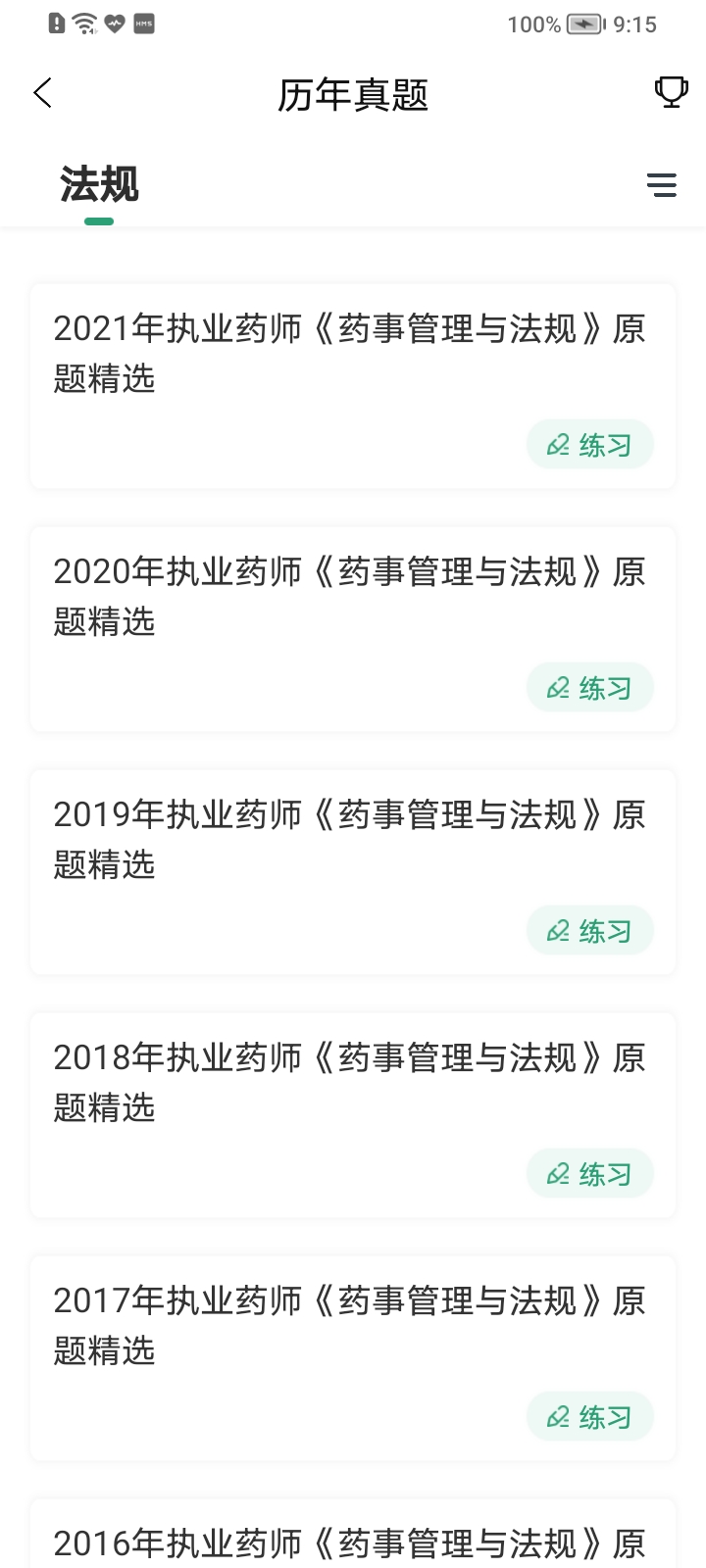
Task: Open the 2018年执业药师 exam card
Action: tap(353, 1115)
